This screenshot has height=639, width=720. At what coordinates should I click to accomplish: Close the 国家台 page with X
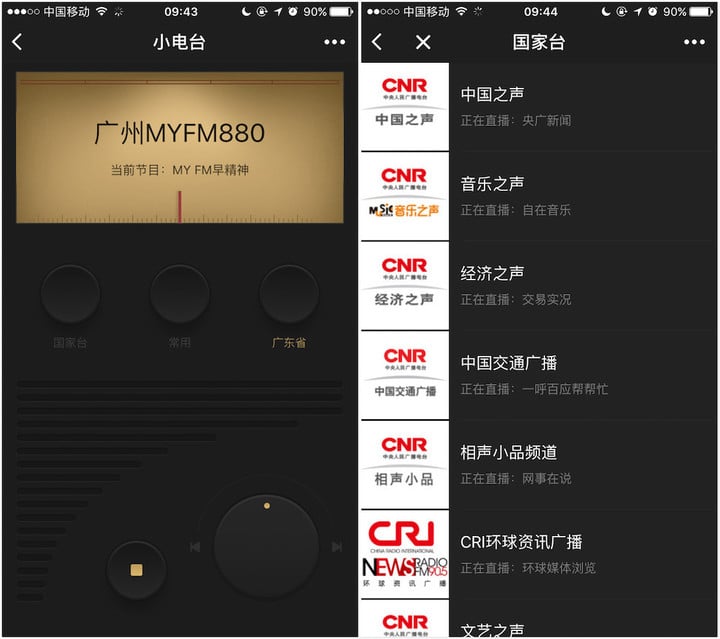pos(423,42)
